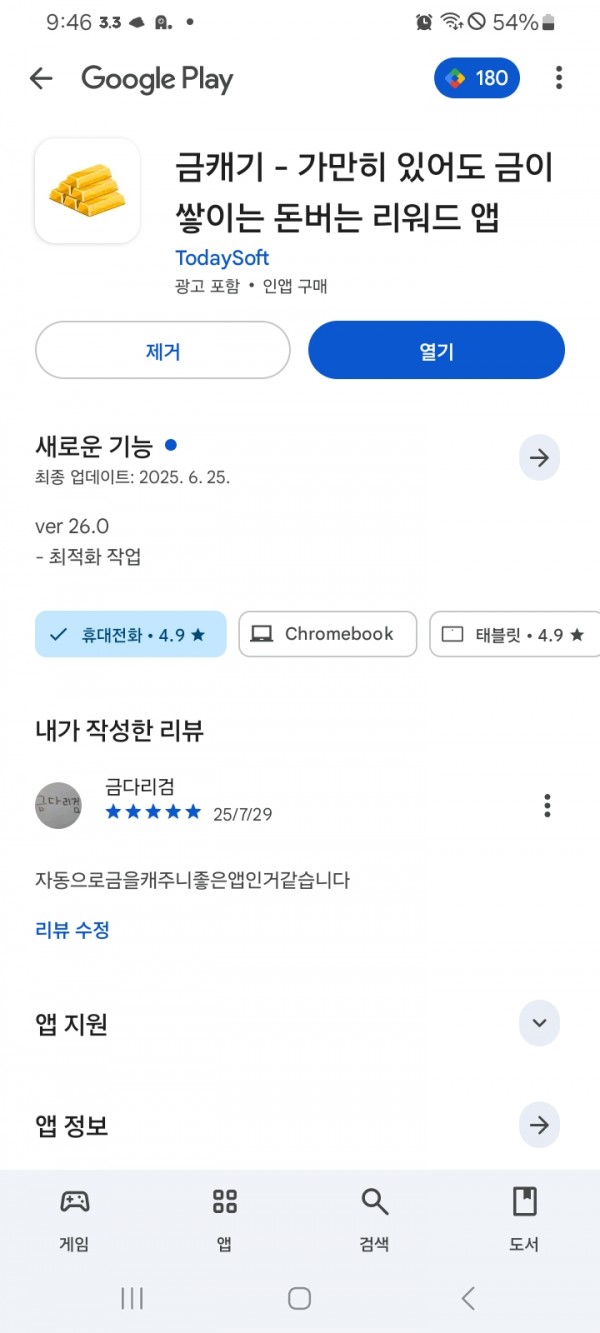Select the 태블릿 rating chip
This screenshot has width=600, height=1333.
514,634
